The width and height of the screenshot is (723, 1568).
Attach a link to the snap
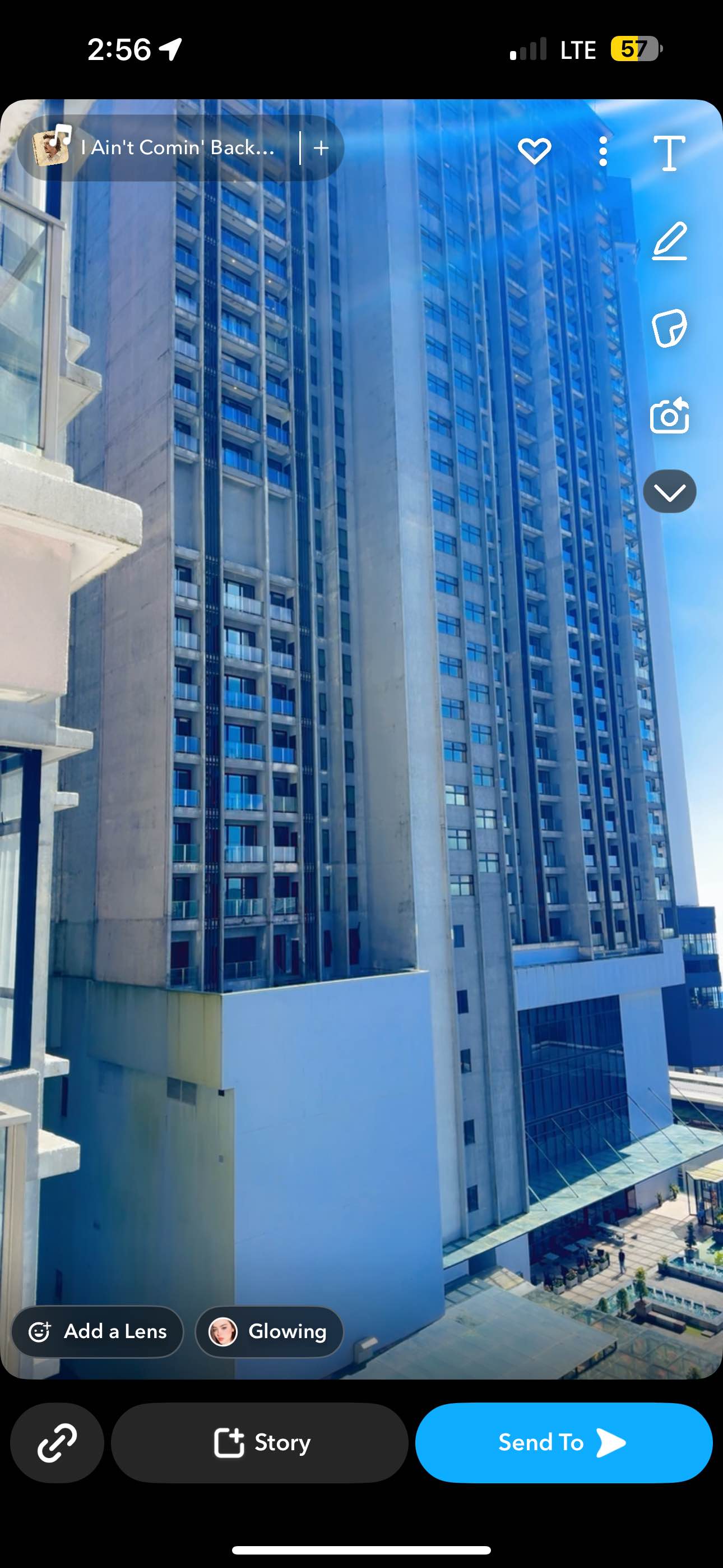tap(57, 1442)
